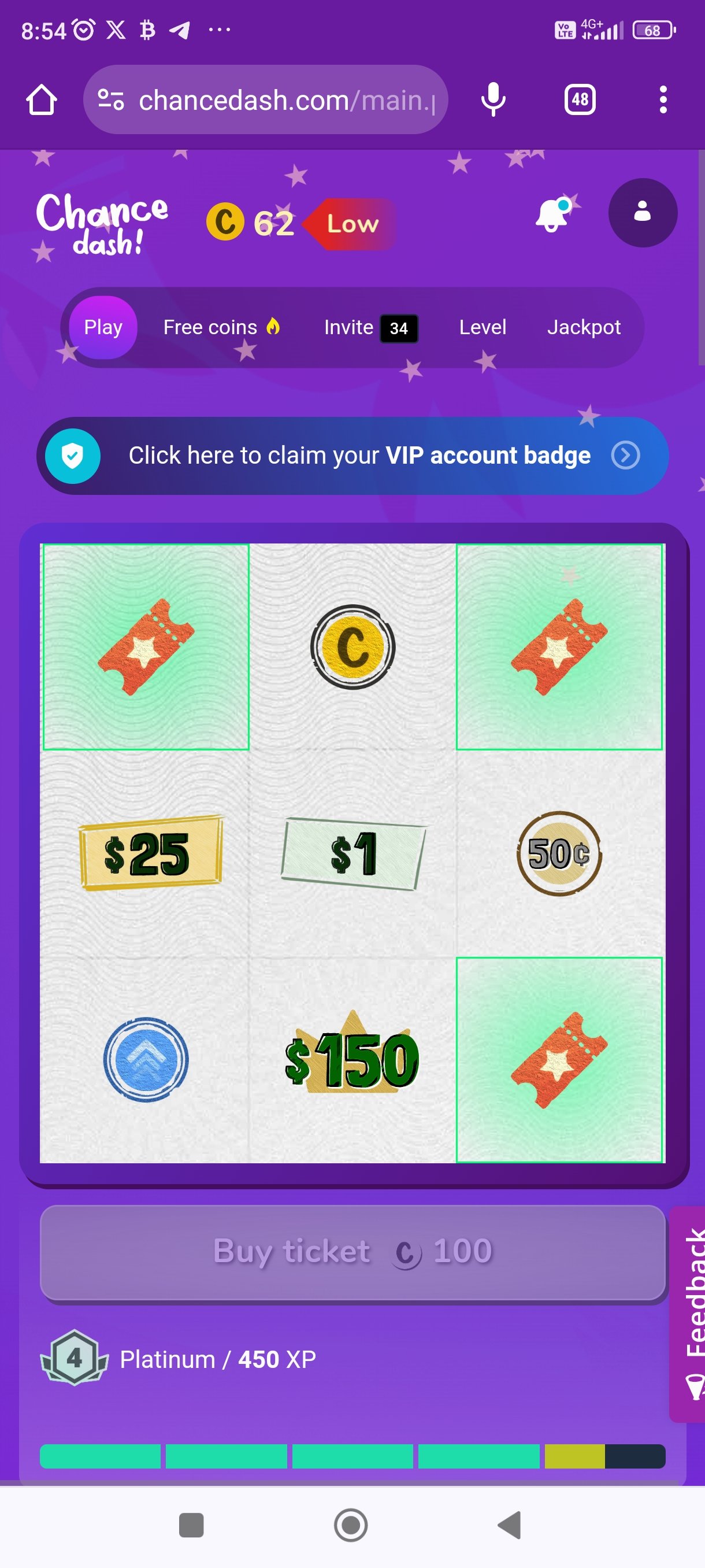The image size is (705, 1568).
Task: Open the Invite tab
Action: (x=371, y=327)
